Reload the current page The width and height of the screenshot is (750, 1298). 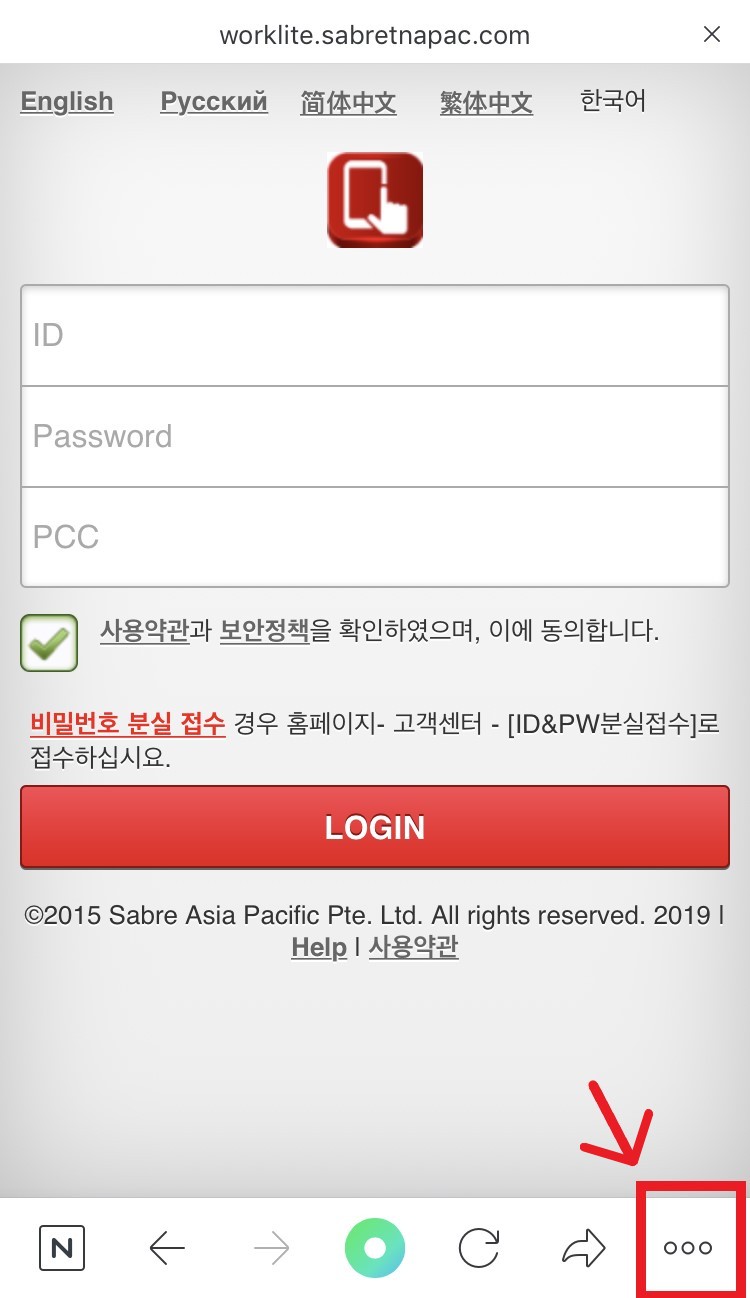pyautogui.click(x=479, y=1248)
